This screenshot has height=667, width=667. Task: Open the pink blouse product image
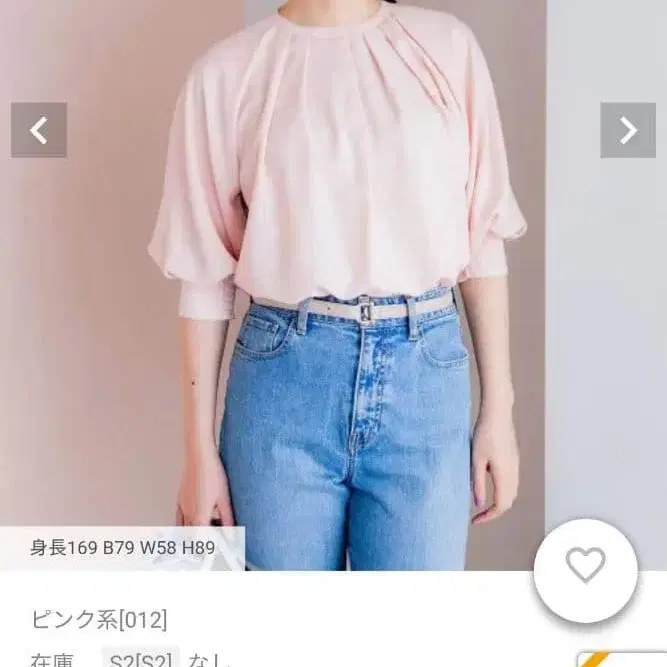click(334, 285)
